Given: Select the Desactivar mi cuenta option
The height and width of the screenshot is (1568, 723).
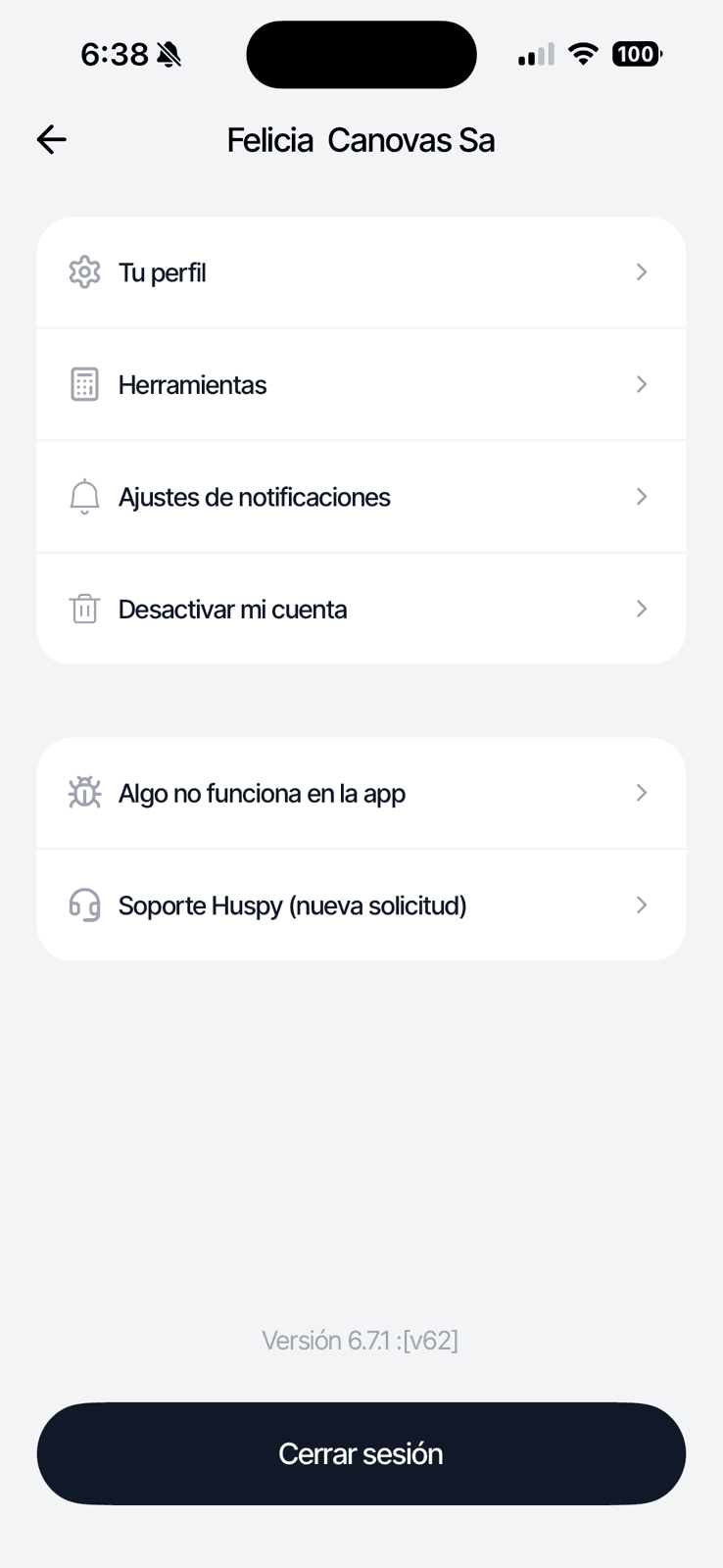Looking at the screenshot, I should click(232, 609).
